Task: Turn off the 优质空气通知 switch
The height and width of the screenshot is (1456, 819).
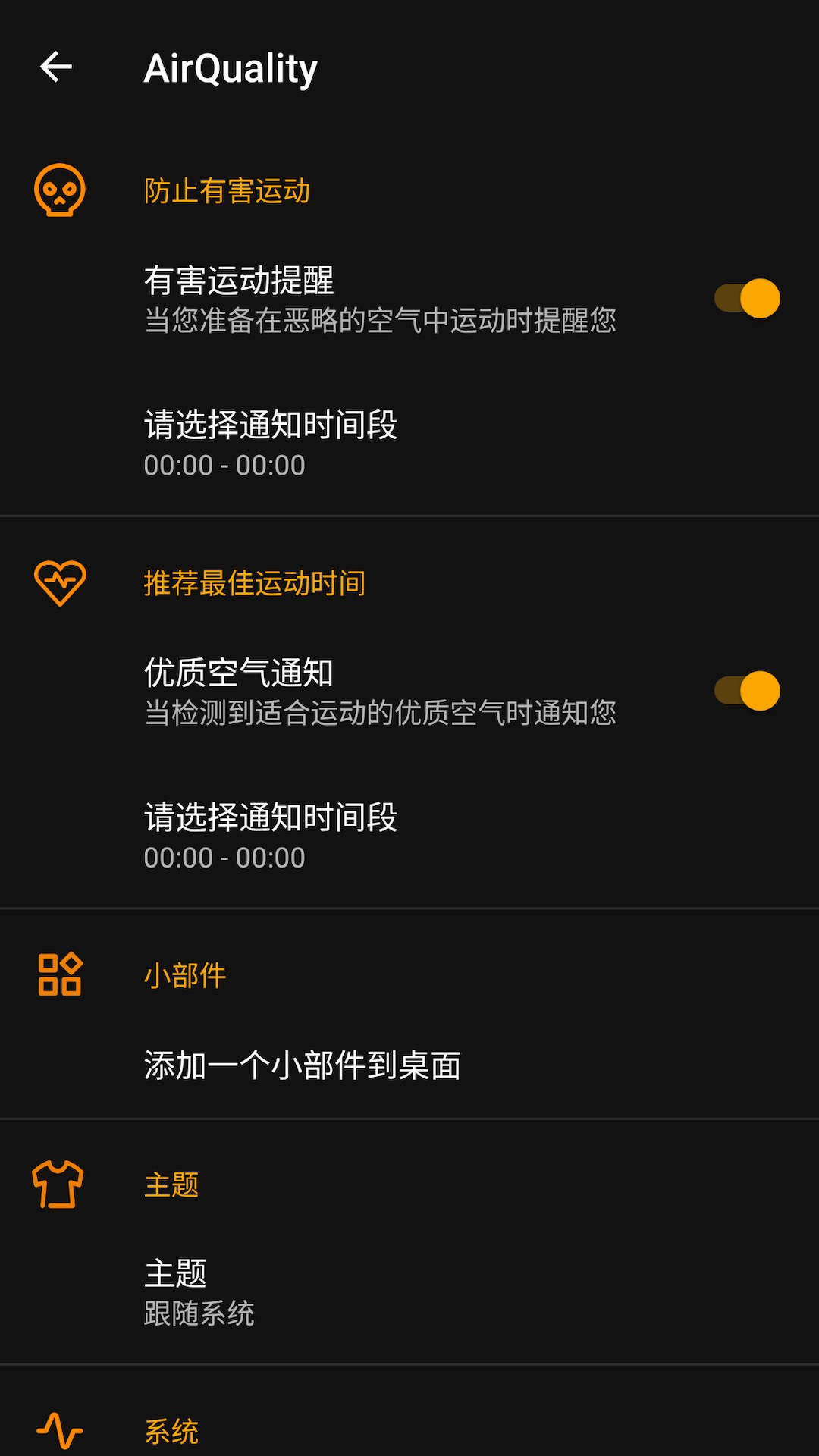Action: (747, 689)
